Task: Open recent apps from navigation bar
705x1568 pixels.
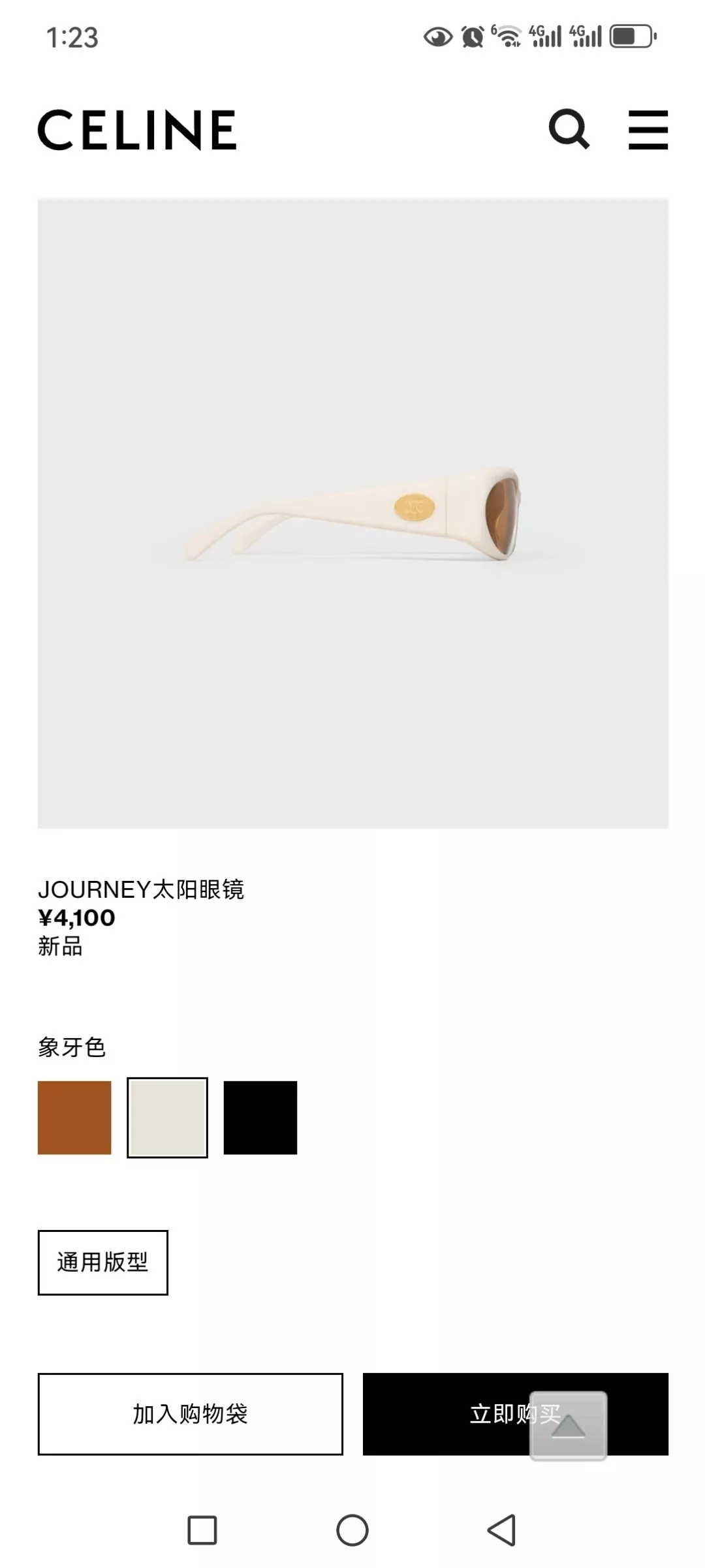Action: tap(202, 1530)
